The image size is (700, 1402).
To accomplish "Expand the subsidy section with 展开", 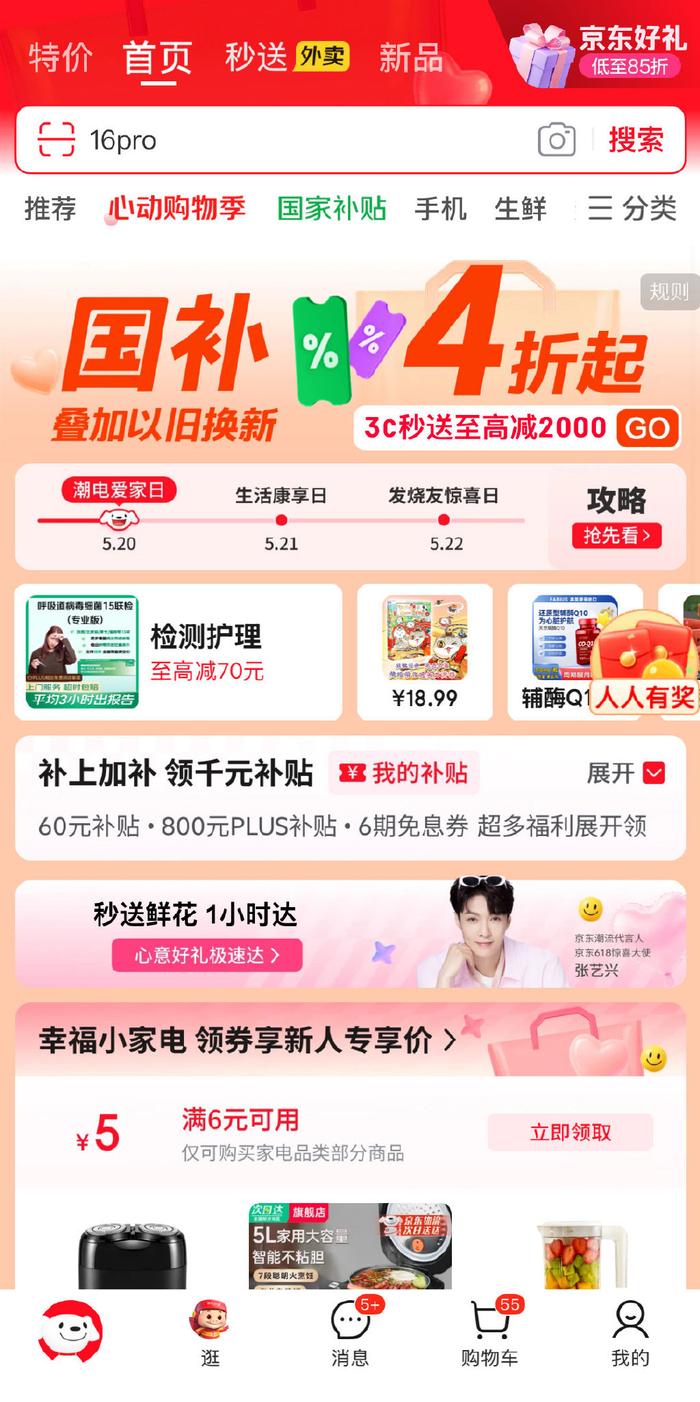I will (x=626, y=773).
